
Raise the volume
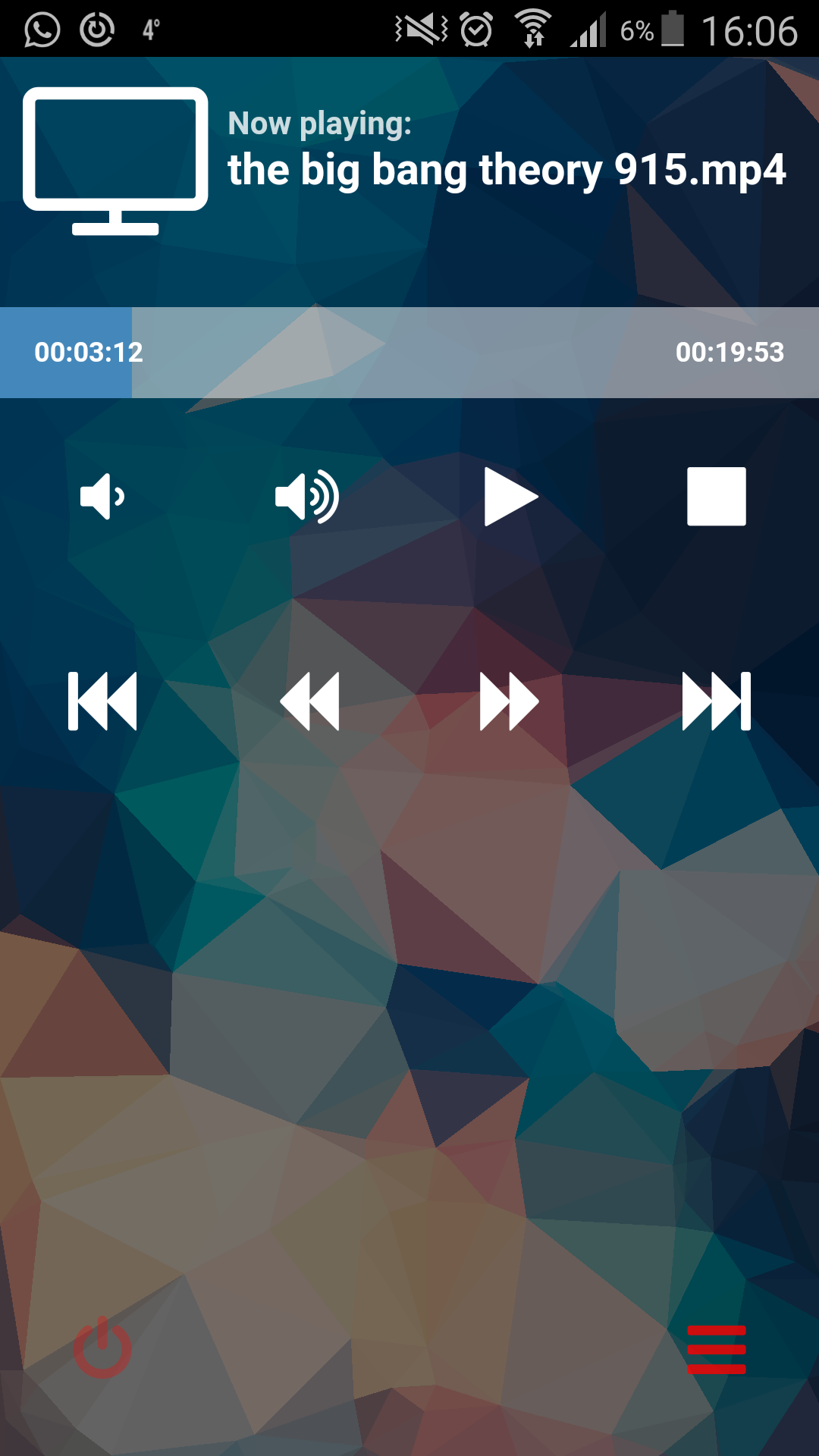(x=306, y=497)
